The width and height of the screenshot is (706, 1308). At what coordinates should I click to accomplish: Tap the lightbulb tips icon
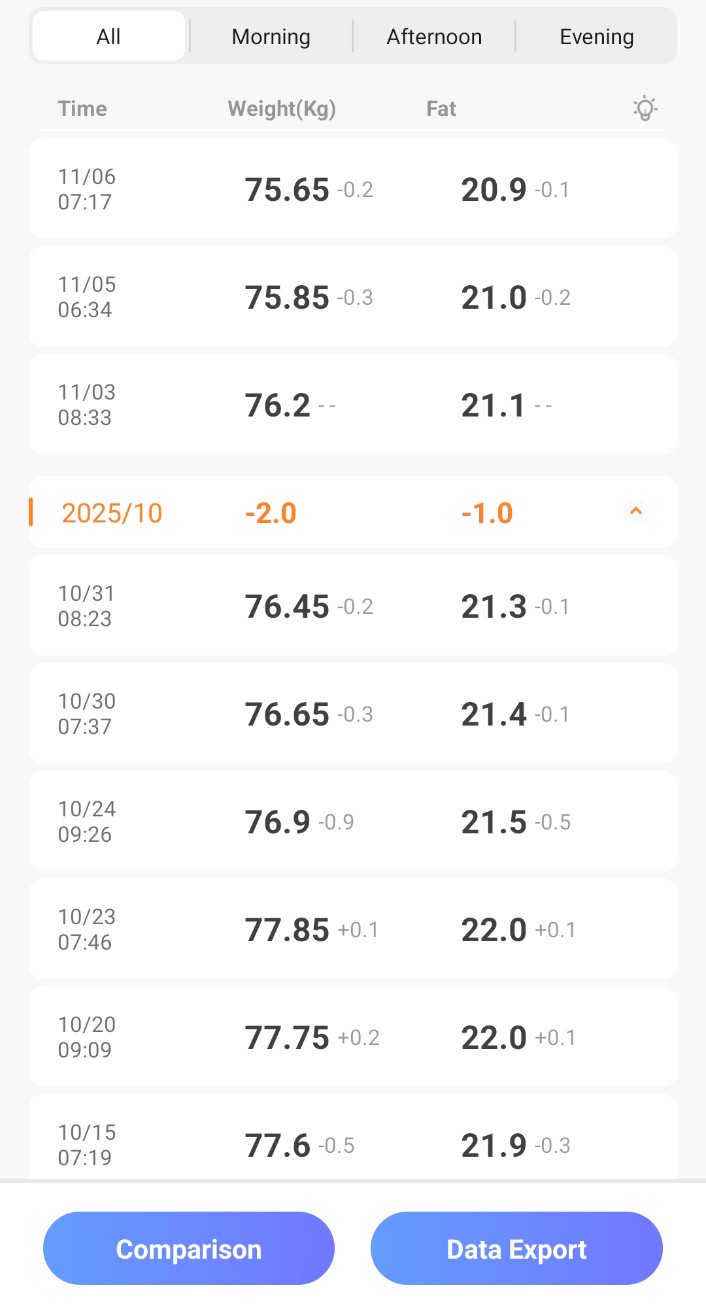coord(646,109)
